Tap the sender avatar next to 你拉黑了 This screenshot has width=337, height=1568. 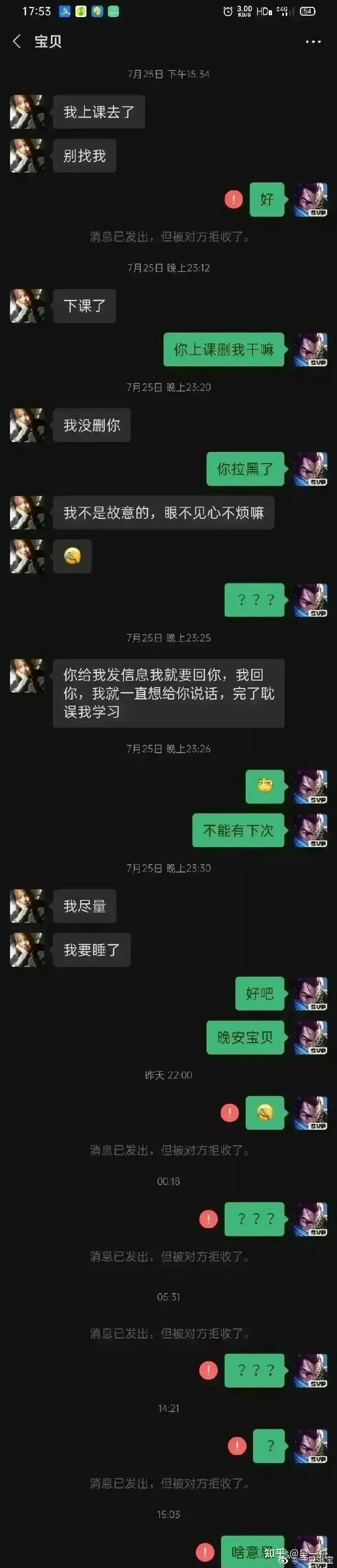pos(311,469)
